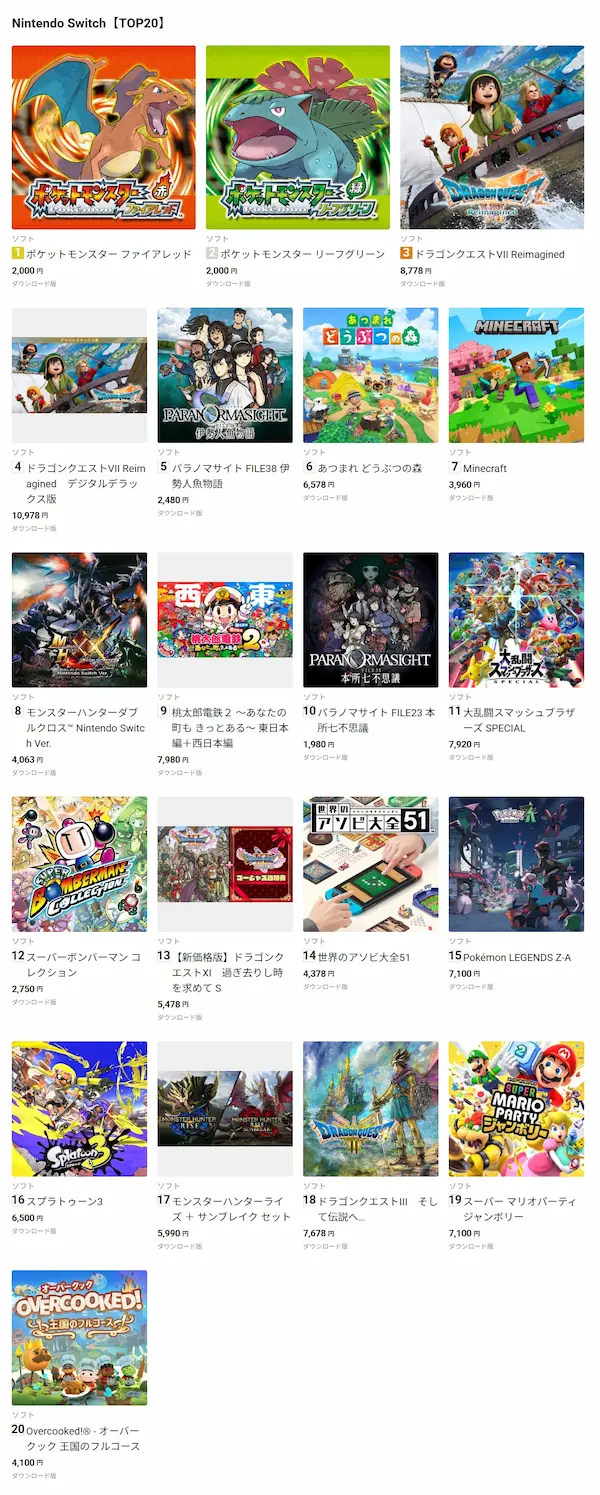The image size is (600, 1495).
Task: Open スーパーボンバーマン コレクション card
Action: tap(79, 864)
